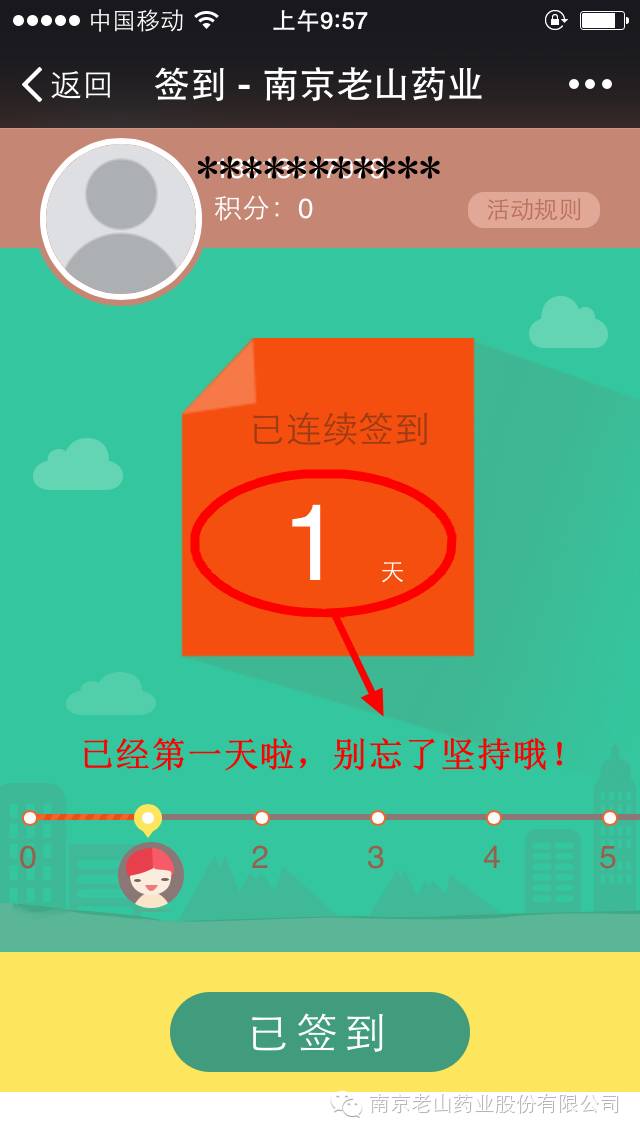The height and width of the screenshot is (1136, 640).
Task: Open the three-dot overflow menu
Action: (x=590, y=85)
